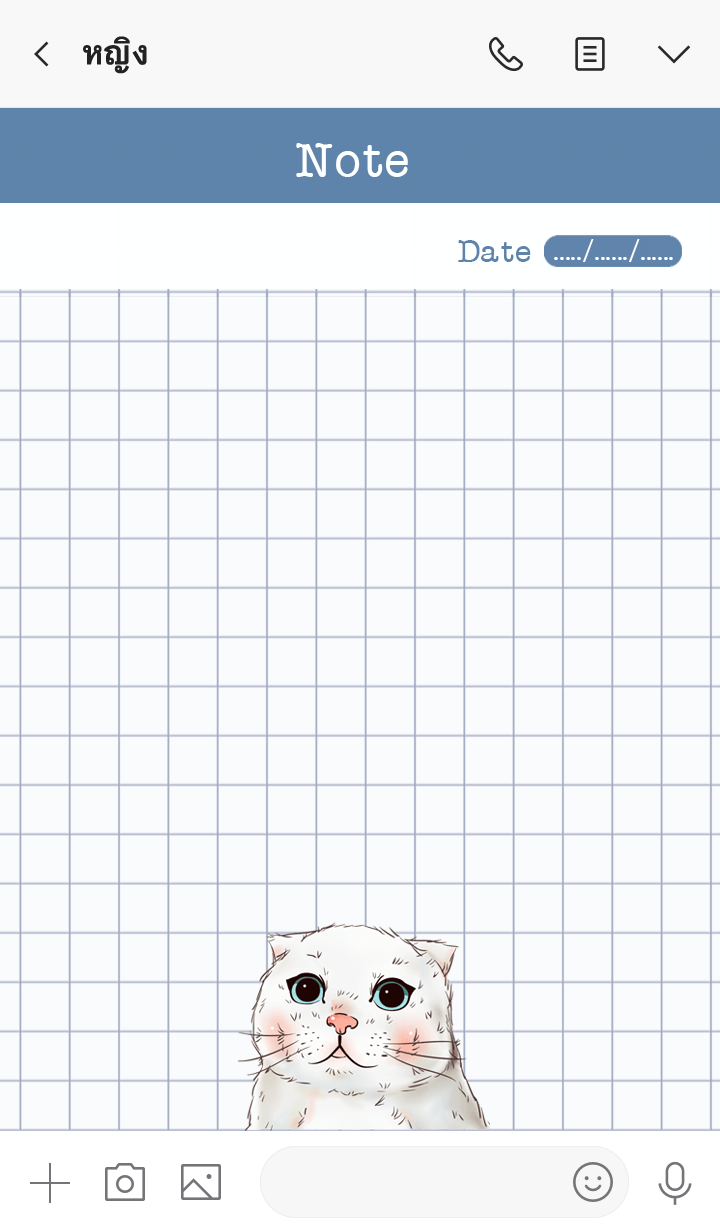Viewport: 720px width, 1232px height.
Task: Launch the camera from the chat bar
Action: pyautogui.click(x=125, y=1183)
